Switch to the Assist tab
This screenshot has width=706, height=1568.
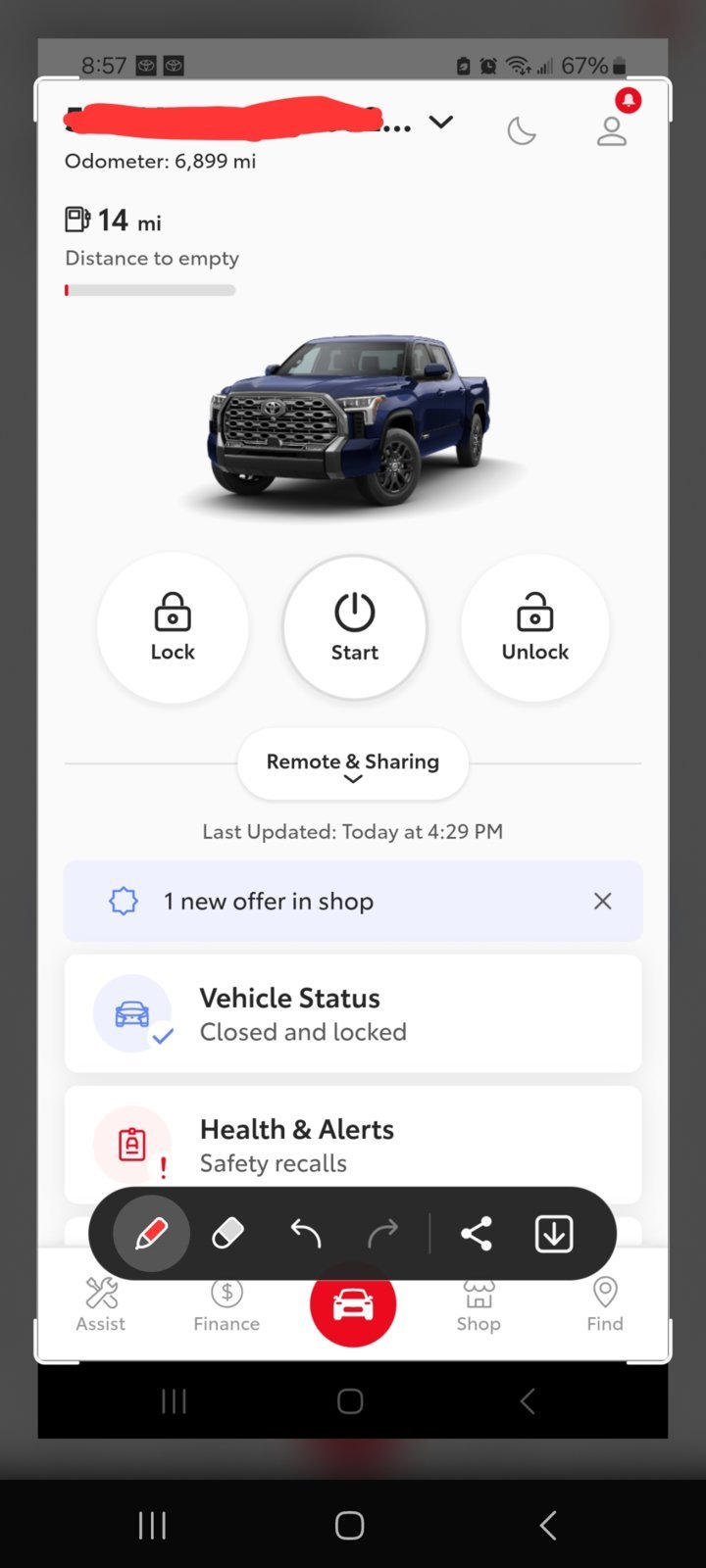pos(101,1304)
